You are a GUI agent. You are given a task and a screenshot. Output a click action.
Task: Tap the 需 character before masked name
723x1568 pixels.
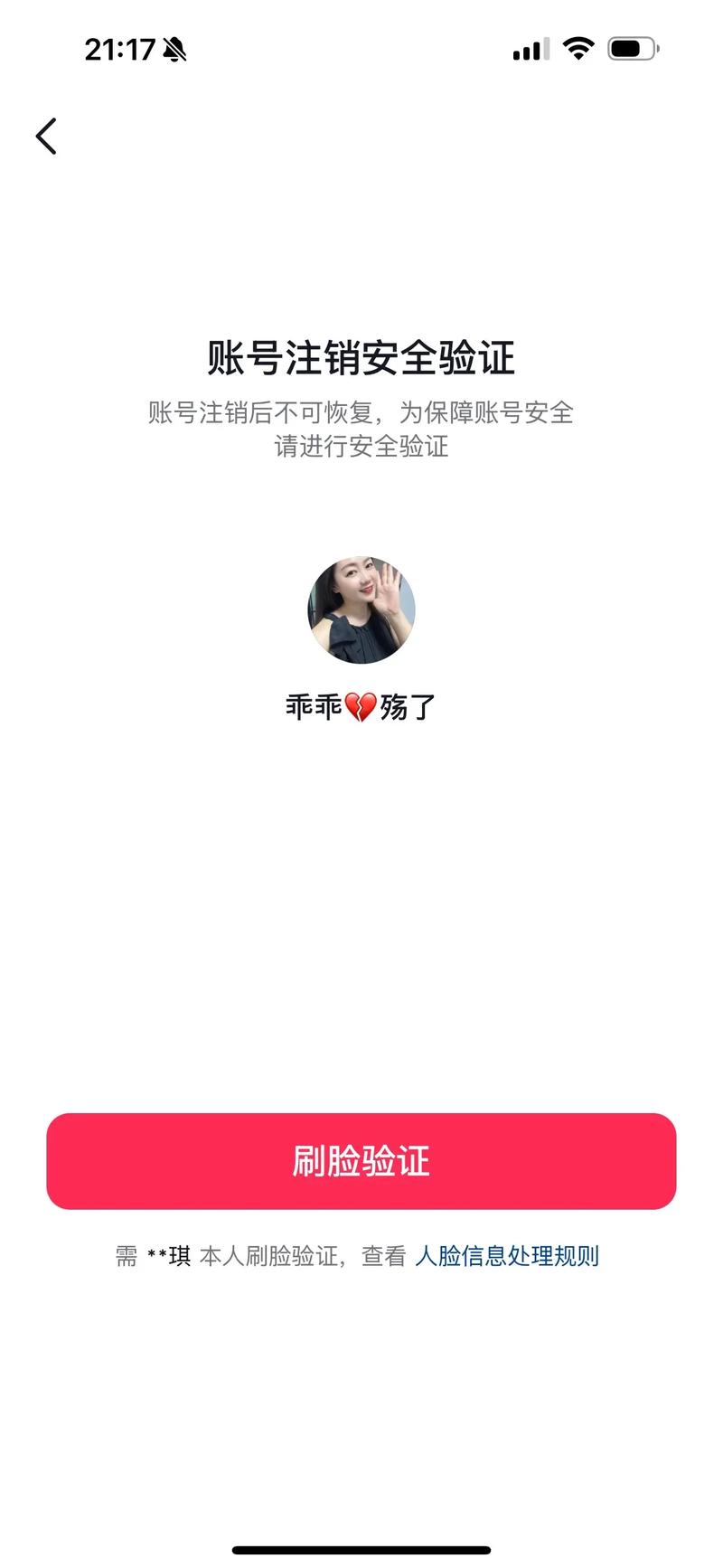click(127, 1256)
